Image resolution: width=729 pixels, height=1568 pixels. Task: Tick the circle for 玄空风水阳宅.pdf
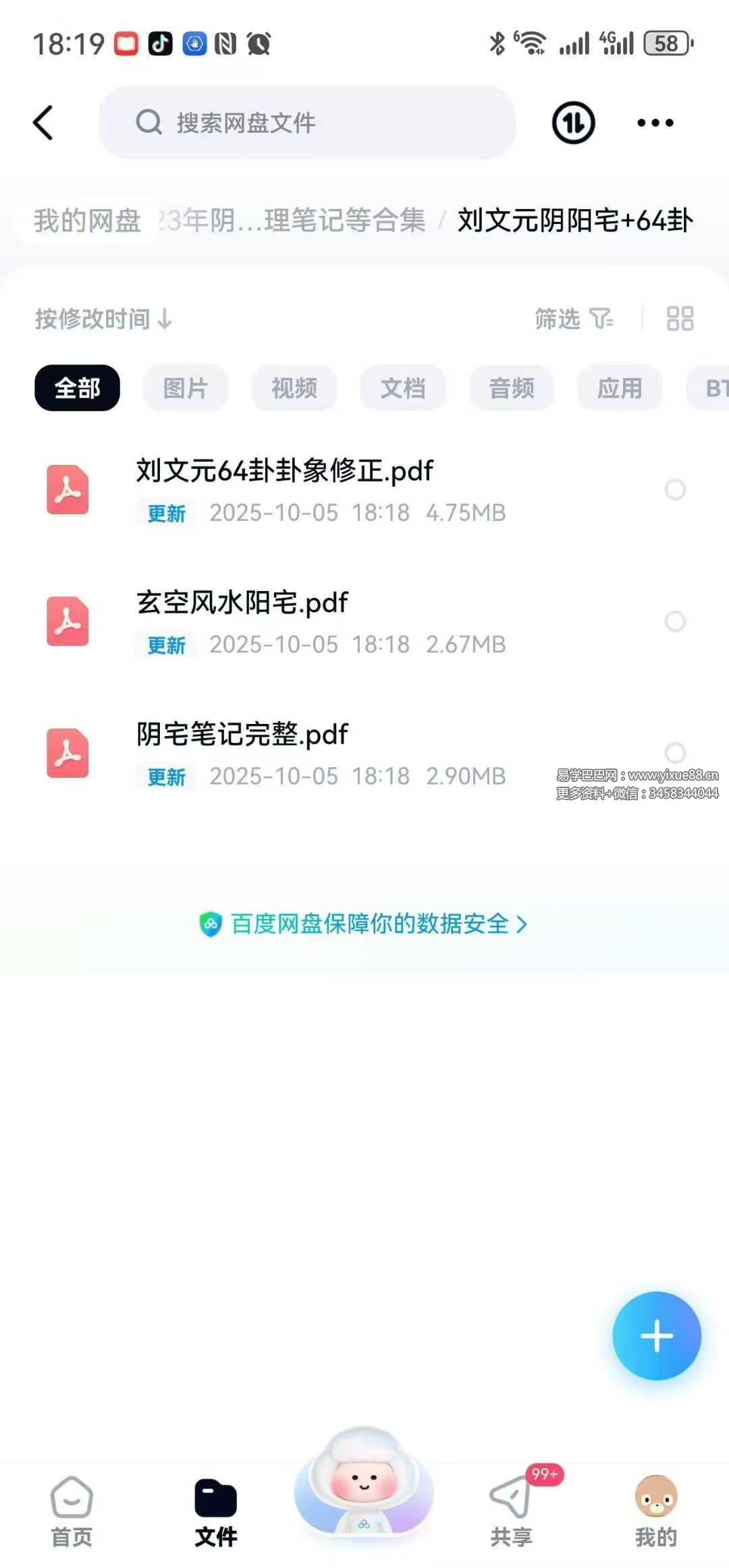(x=675, y=621)
